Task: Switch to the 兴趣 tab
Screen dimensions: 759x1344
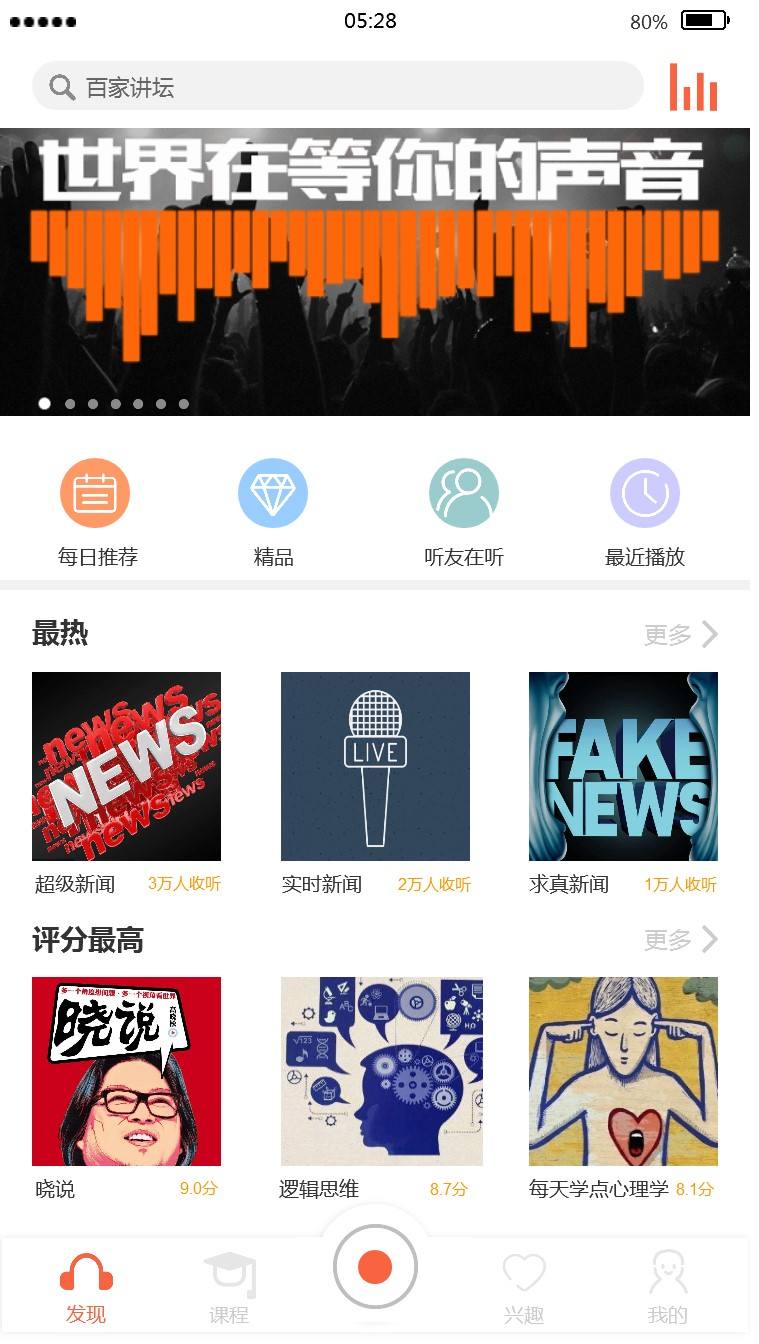Action: tap(524, 1288)
